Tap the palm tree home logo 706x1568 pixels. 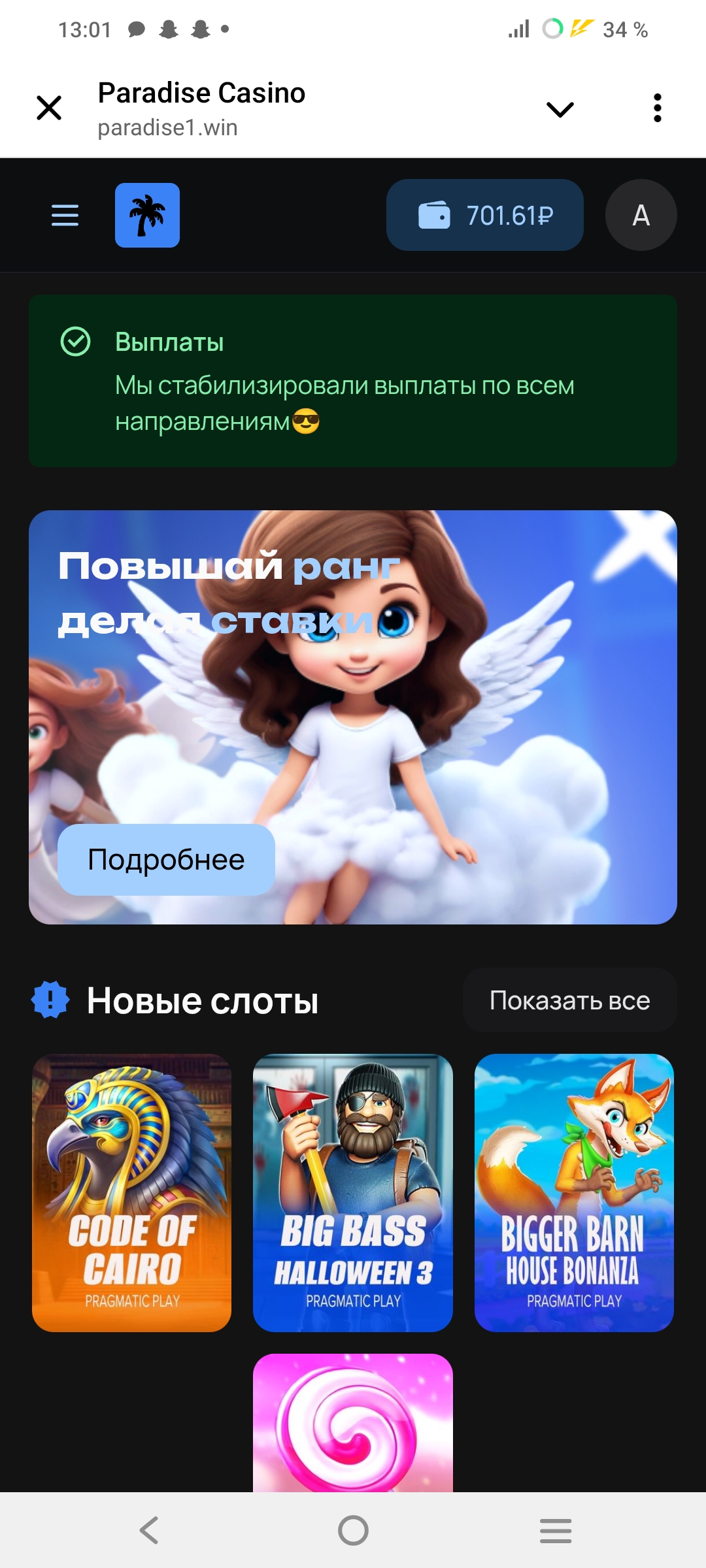147,215
